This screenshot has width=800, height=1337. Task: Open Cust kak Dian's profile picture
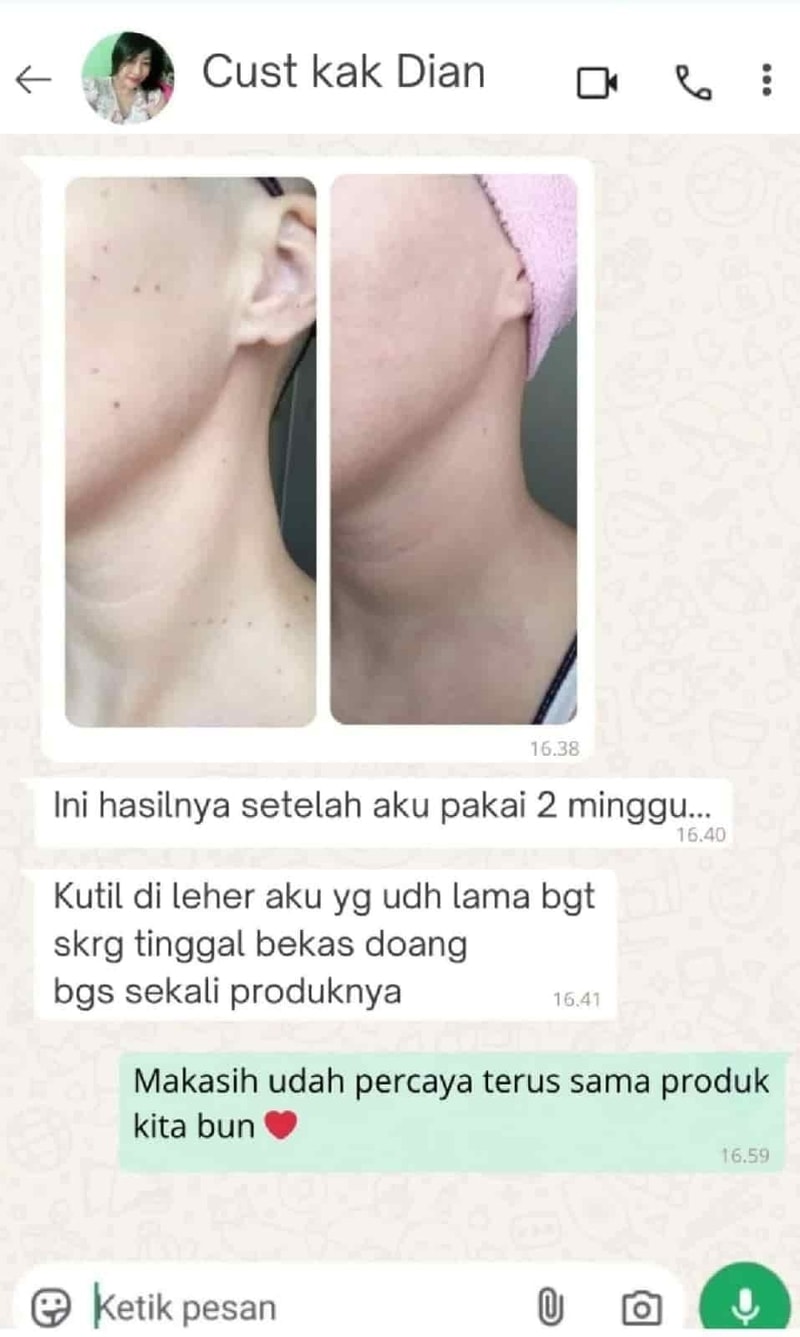point(128,78)
